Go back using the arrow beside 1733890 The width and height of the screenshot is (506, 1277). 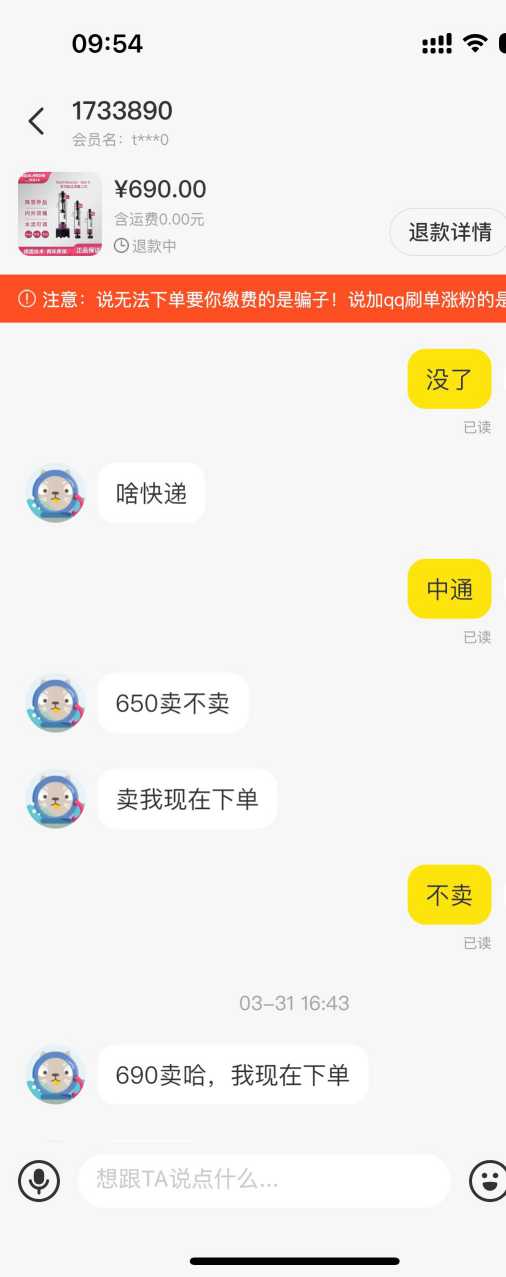coord(36,122)
